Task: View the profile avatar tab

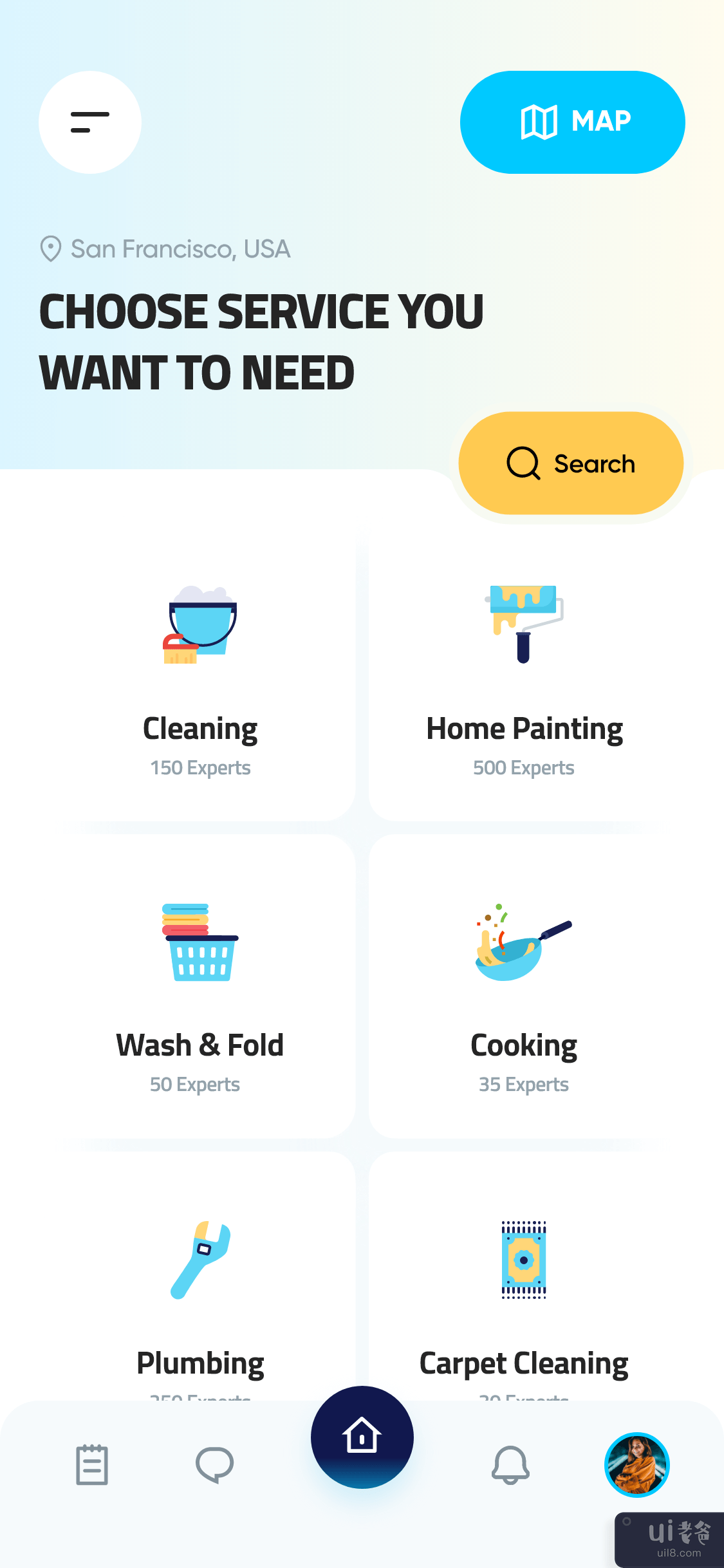Action: pyautogui.click(x=637, y=1465)
